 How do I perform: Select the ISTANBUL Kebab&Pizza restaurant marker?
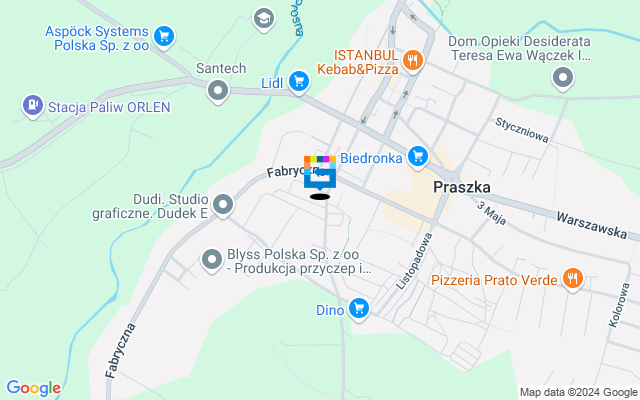[411, 62]
